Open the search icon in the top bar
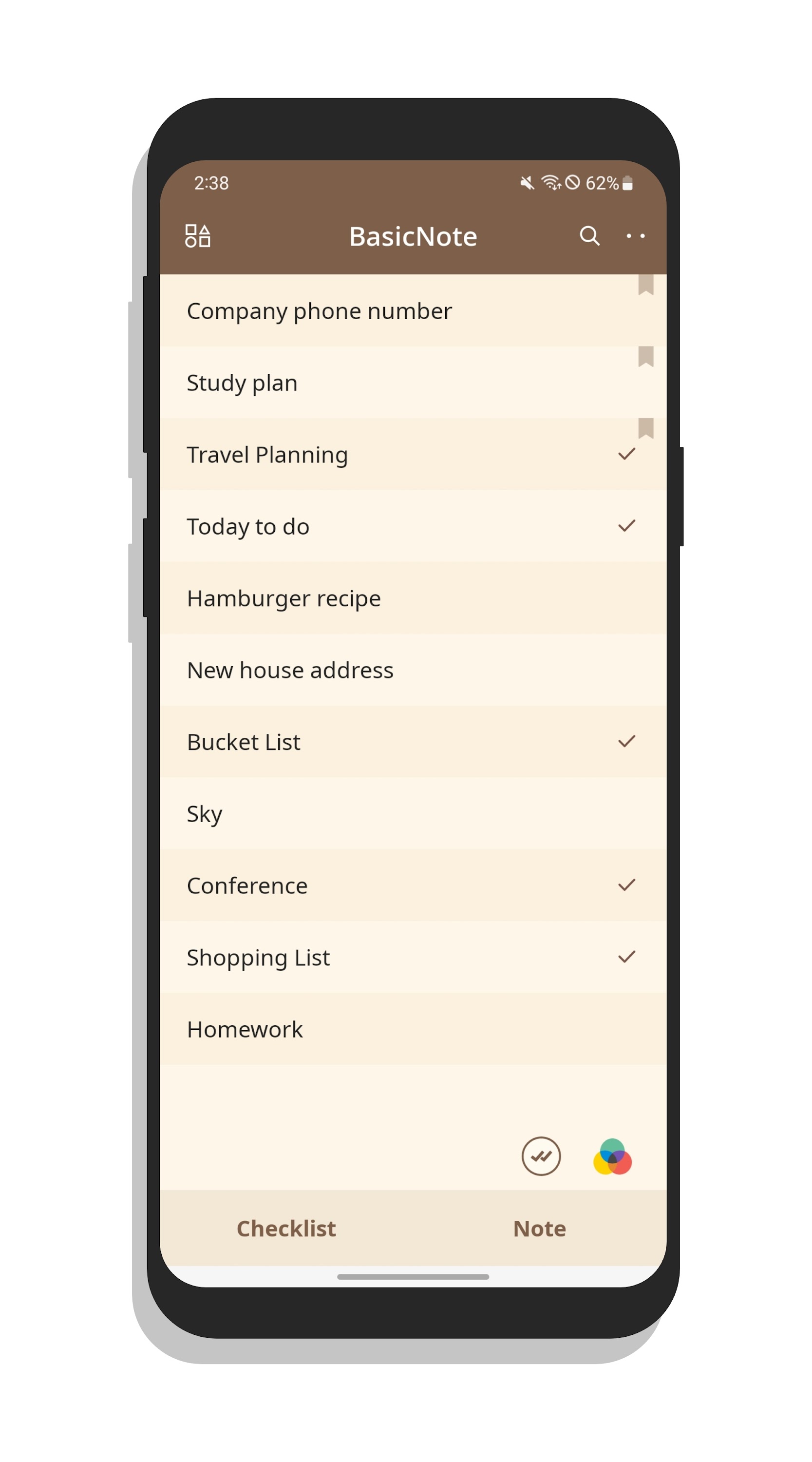Screen dimensions: 812x1462 pos(589,236)
